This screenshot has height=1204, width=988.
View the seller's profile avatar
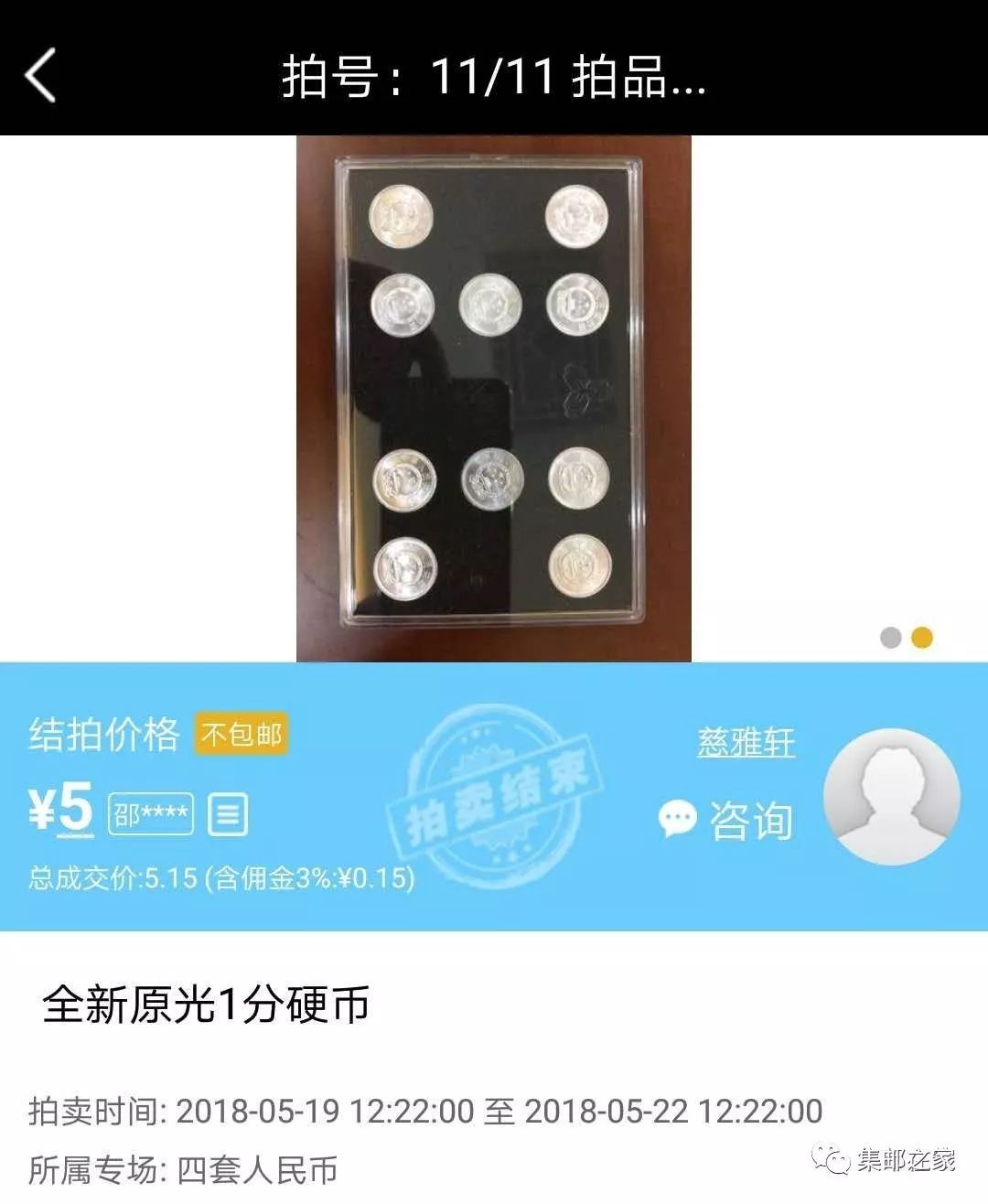click(891, 796)
